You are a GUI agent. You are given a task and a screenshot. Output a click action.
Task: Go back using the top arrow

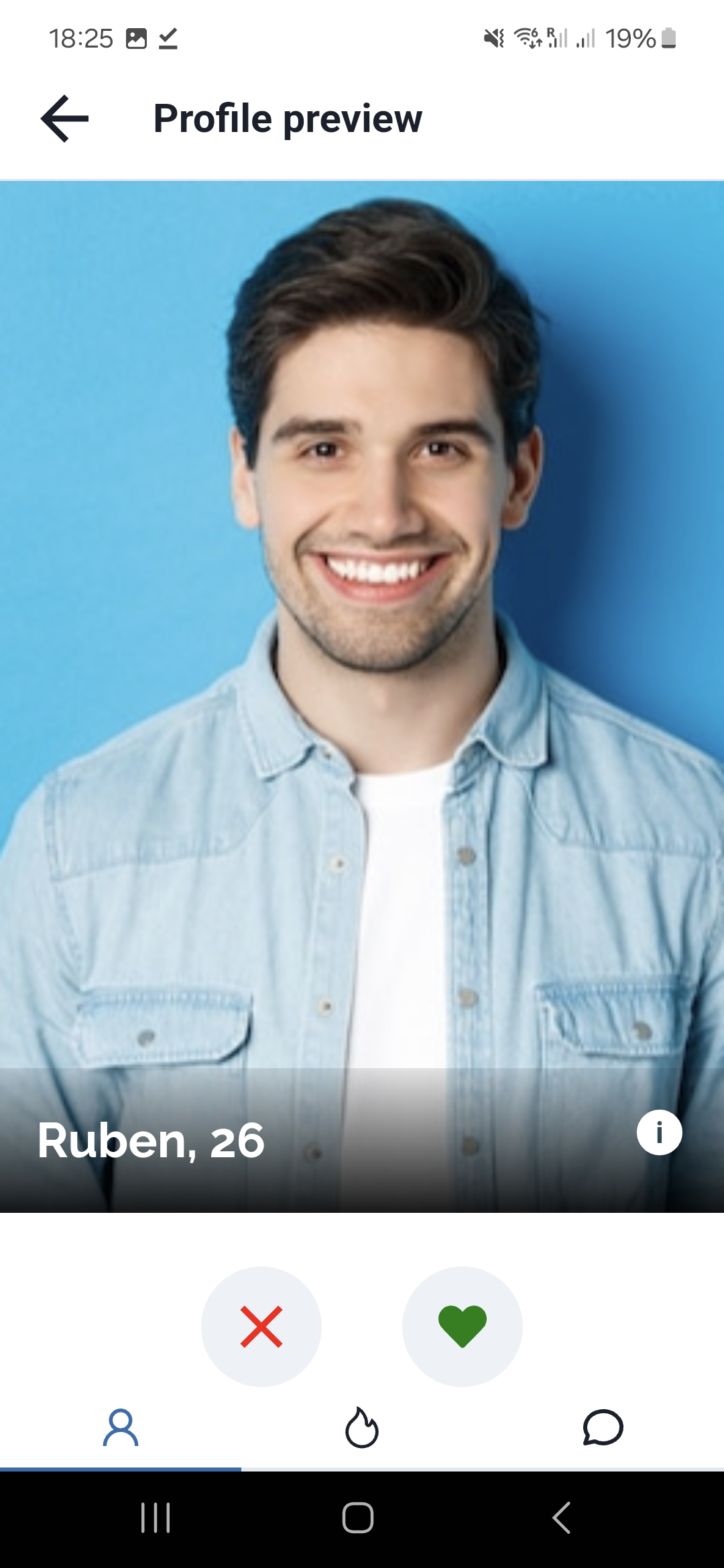tap(64, 119)
